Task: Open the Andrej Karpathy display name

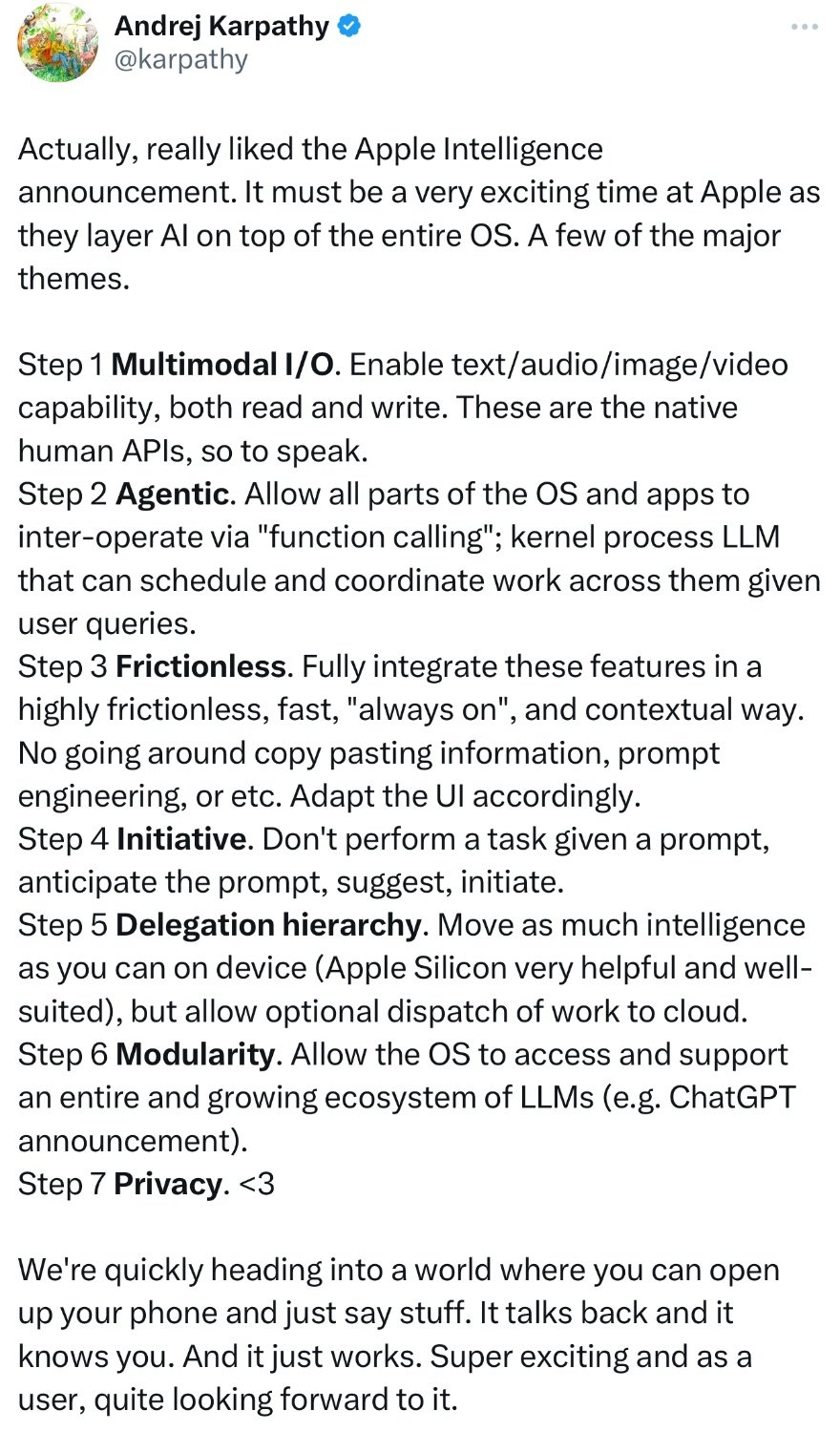Action: click(221, 26)
